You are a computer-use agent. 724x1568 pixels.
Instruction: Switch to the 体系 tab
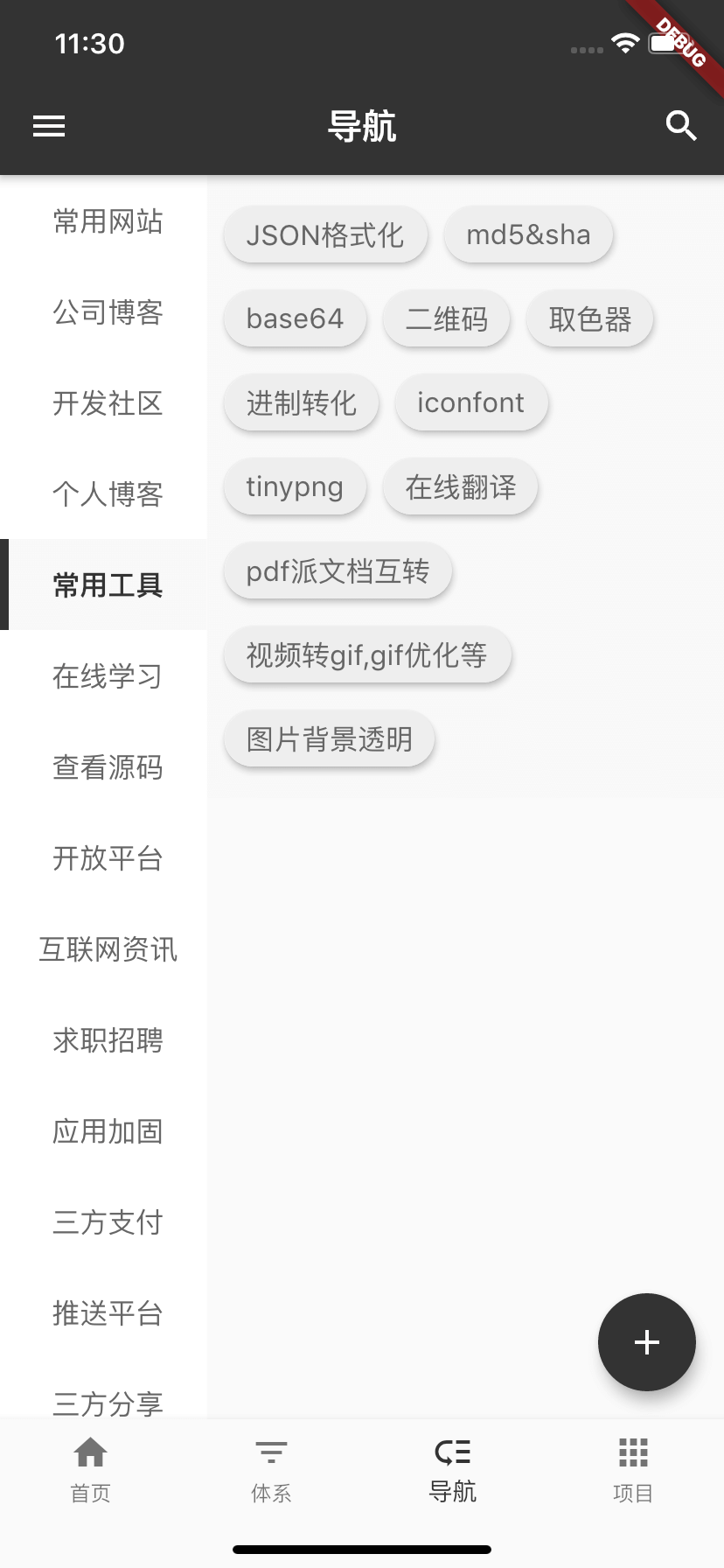point(271,1469)
